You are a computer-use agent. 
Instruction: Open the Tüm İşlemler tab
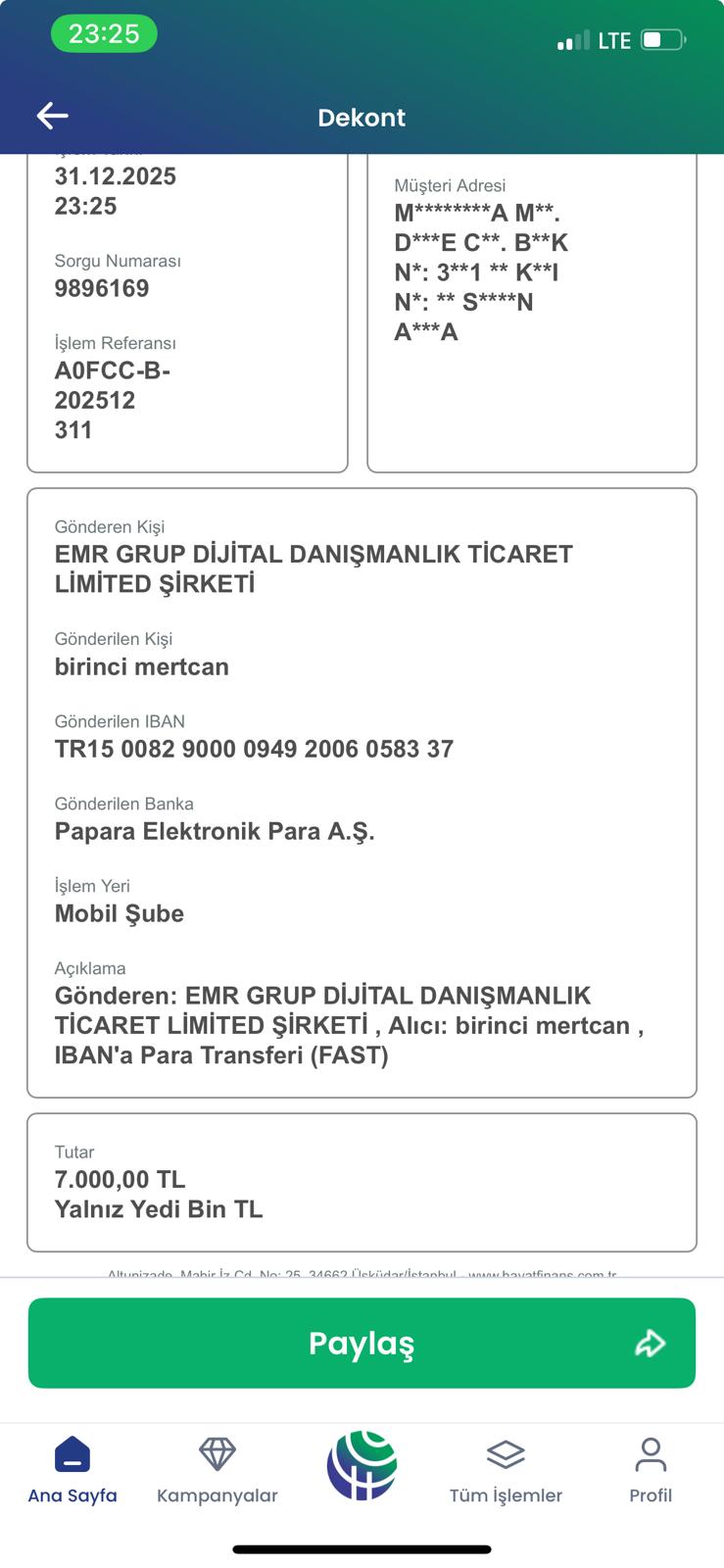pyautogui.click(x=506, y=1470)
